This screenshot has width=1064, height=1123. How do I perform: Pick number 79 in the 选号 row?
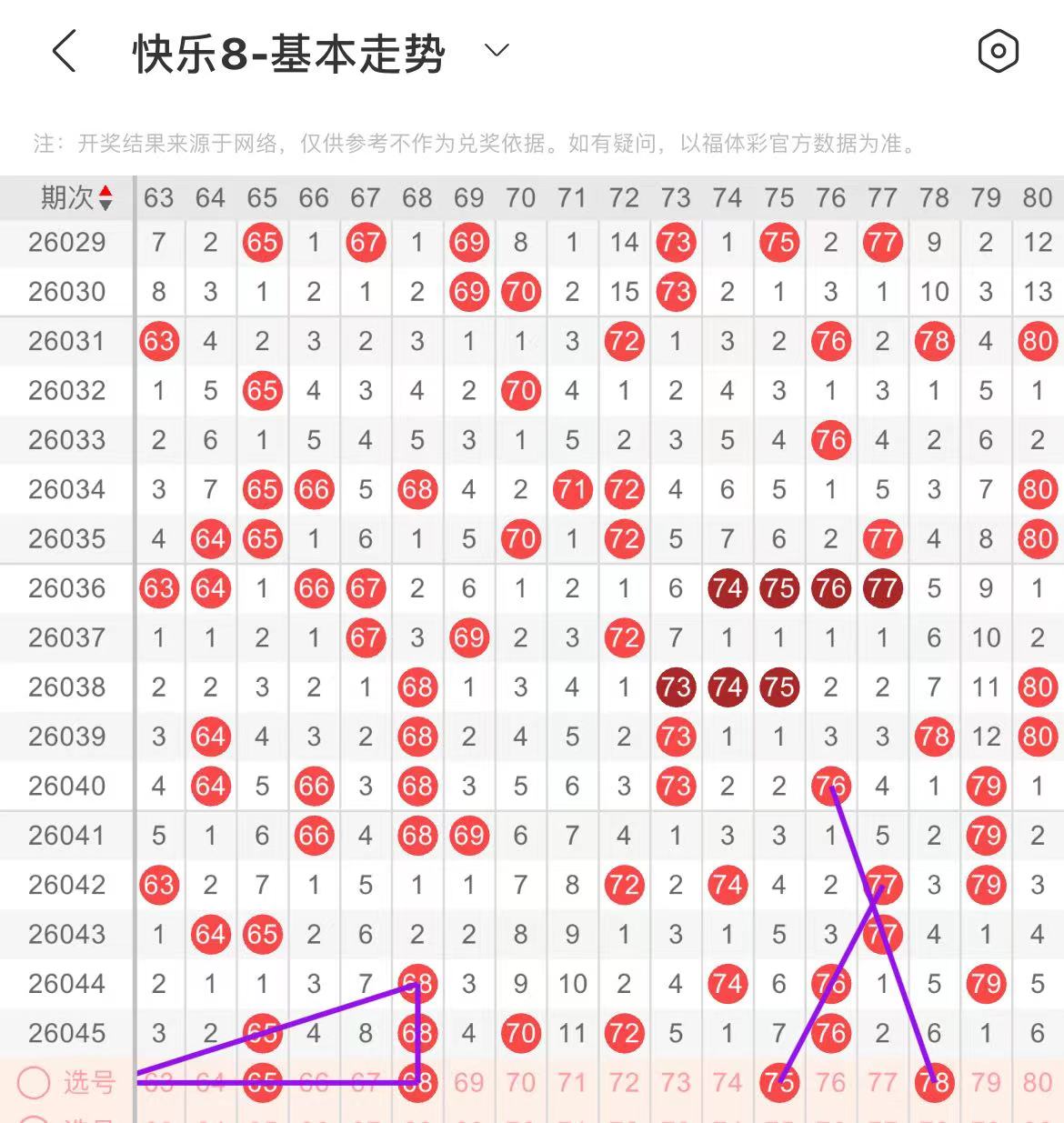click(986, 1082)
